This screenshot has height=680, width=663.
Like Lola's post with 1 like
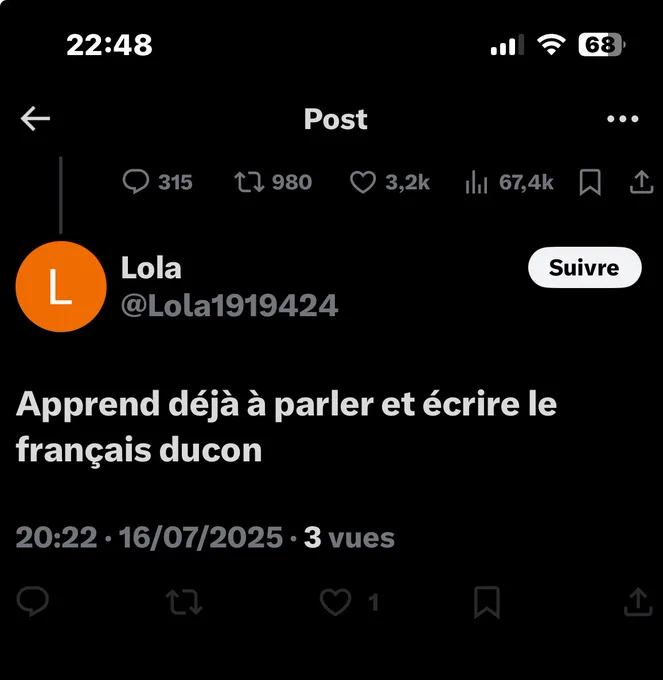pos(336,602)
